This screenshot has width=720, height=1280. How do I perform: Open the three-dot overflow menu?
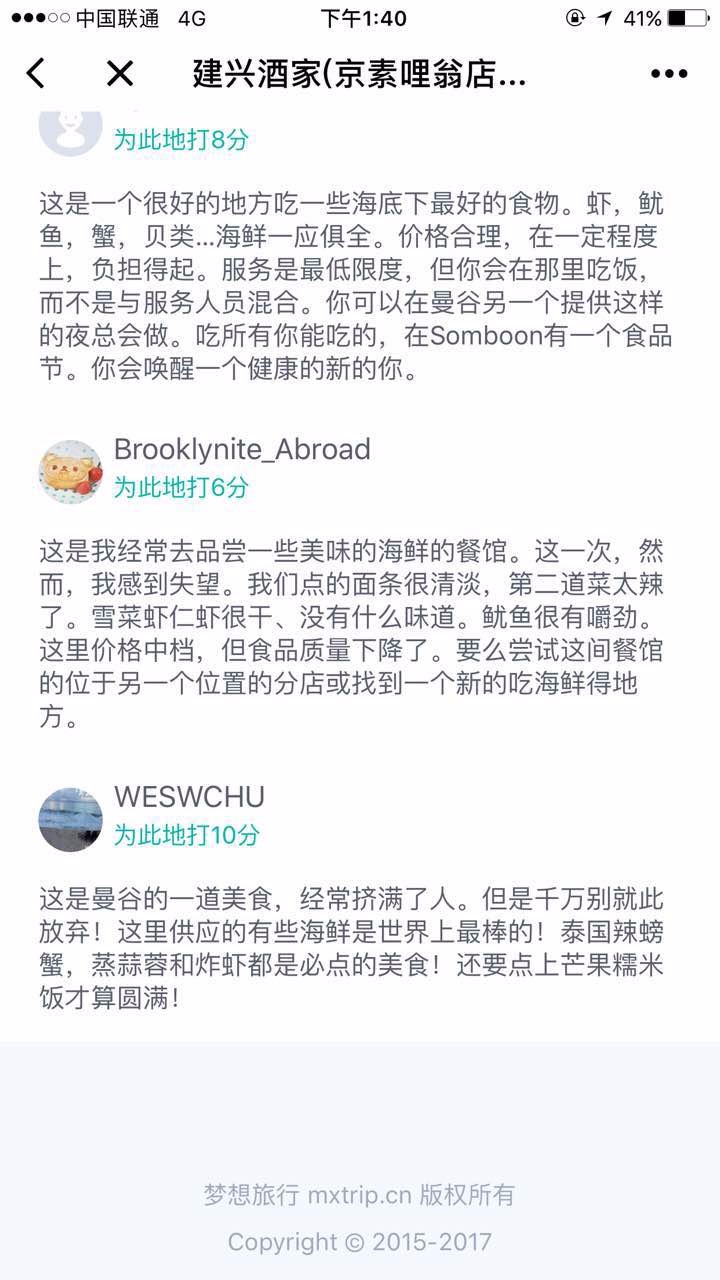coord(669,74)
